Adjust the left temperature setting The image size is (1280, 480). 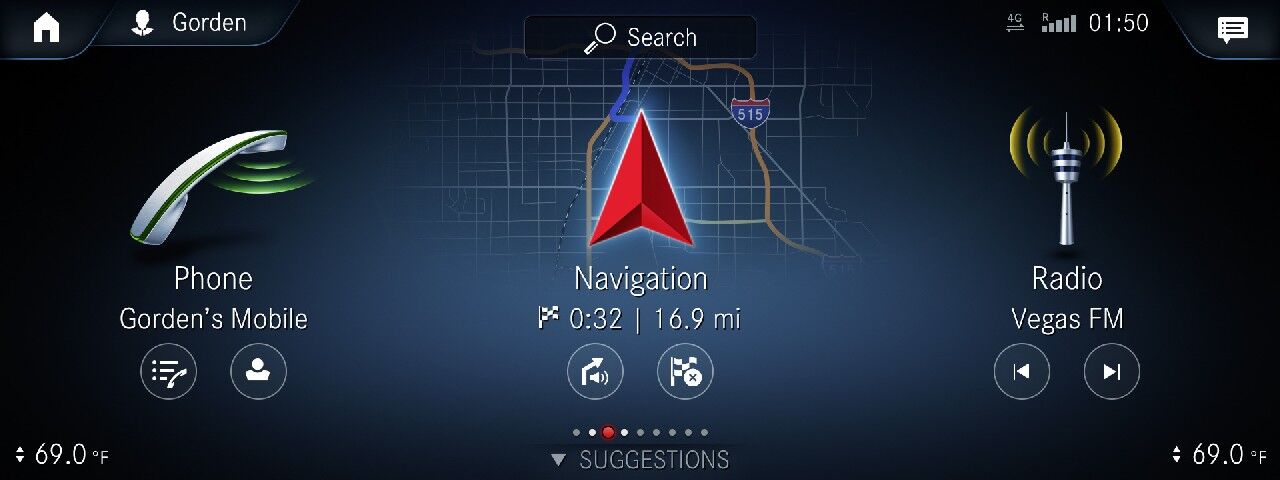62,456
